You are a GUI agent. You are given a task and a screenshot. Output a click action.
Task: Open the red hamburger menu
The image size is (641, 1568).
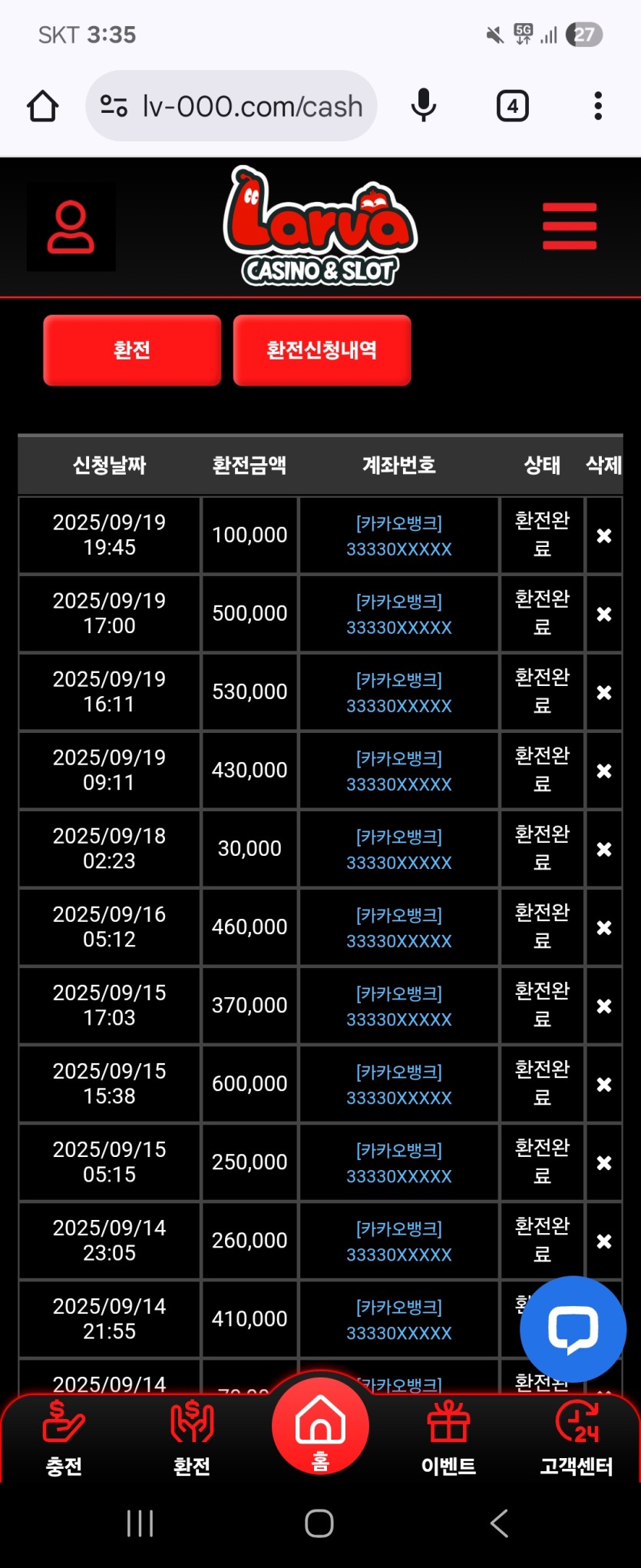(569, 226)
